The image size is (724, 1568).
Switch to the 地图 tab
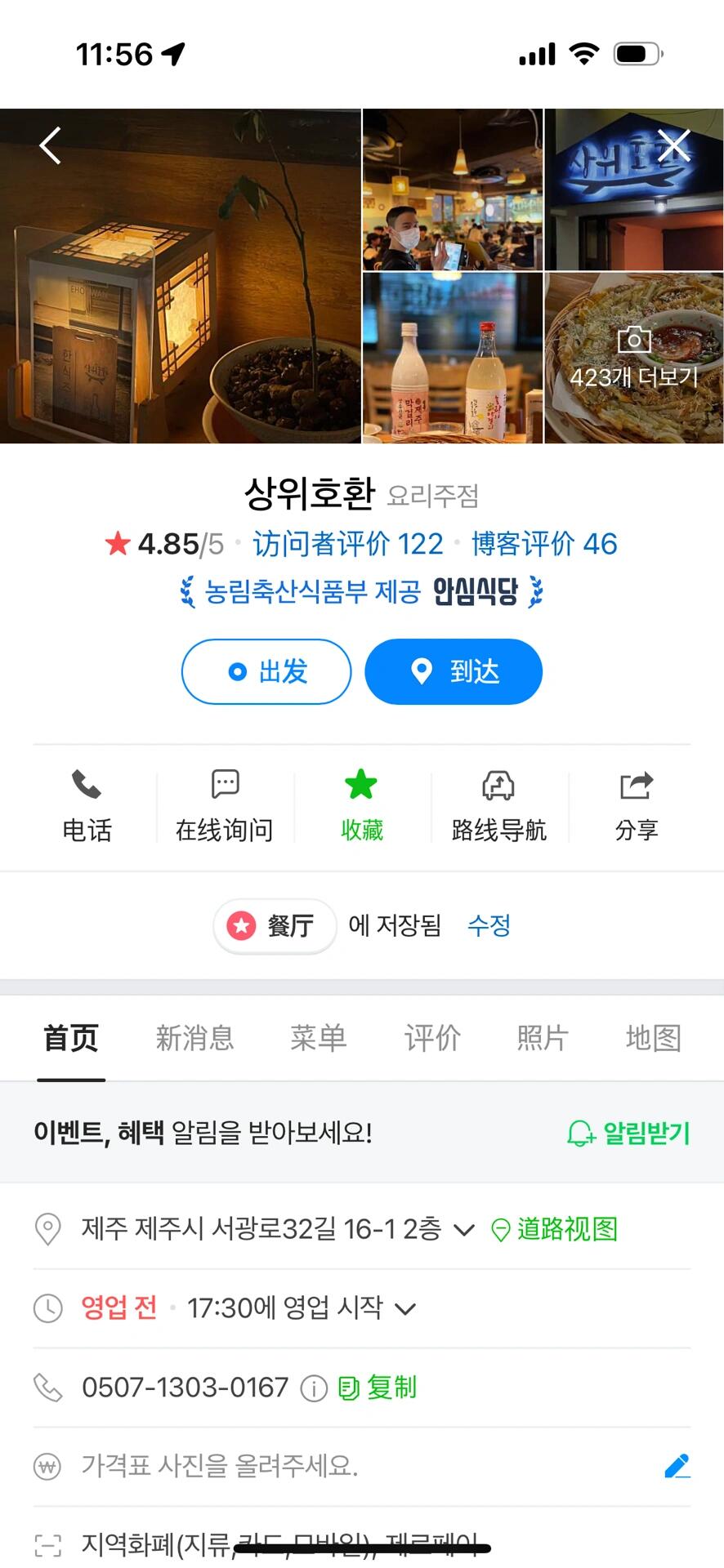tap(653, 1038)
